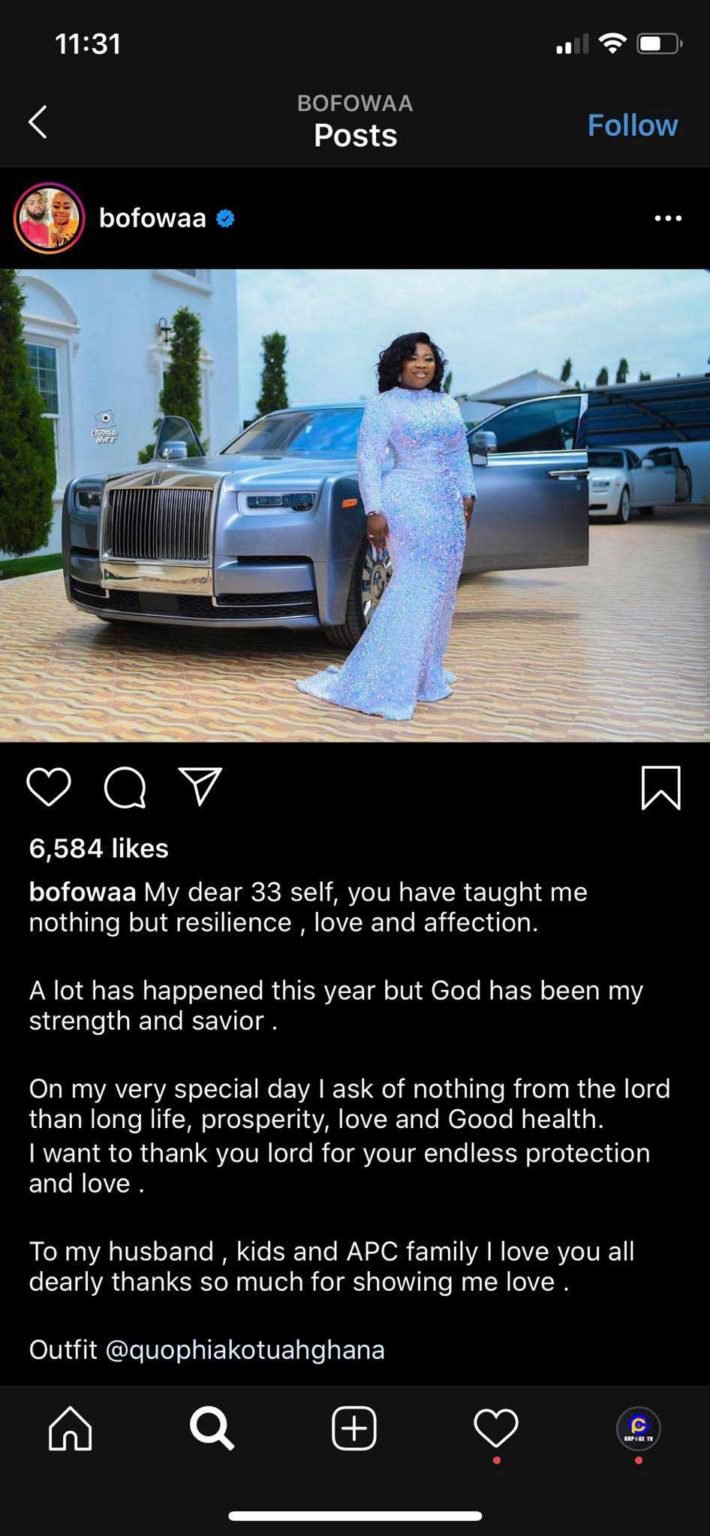Image resolution: width=710 pixels, height=1536 pixels.
Task: Go back using the top-left arrow
Action: click(37, 123)
